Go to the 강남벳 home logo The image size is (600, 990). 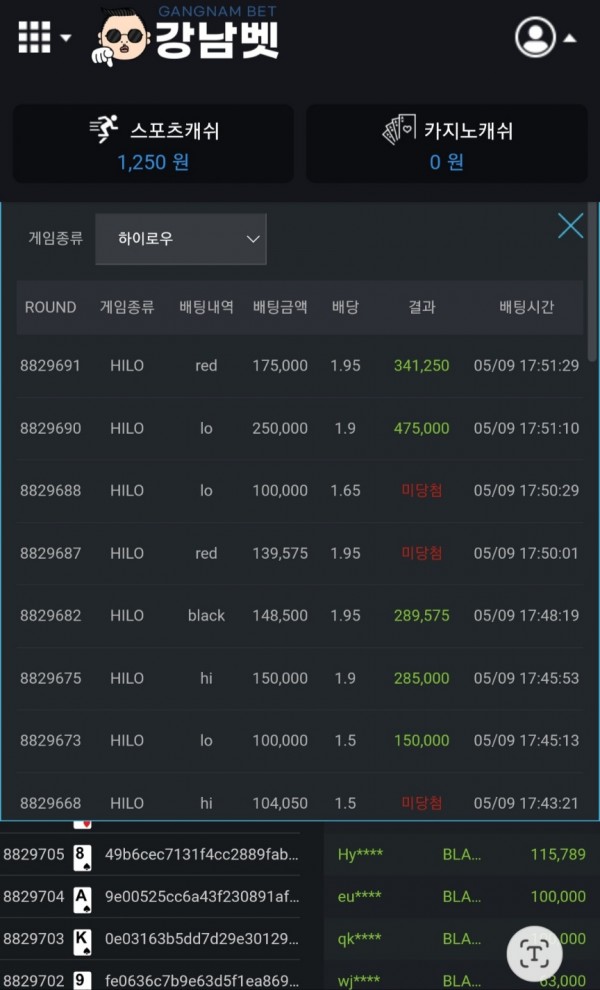point(189,38)
